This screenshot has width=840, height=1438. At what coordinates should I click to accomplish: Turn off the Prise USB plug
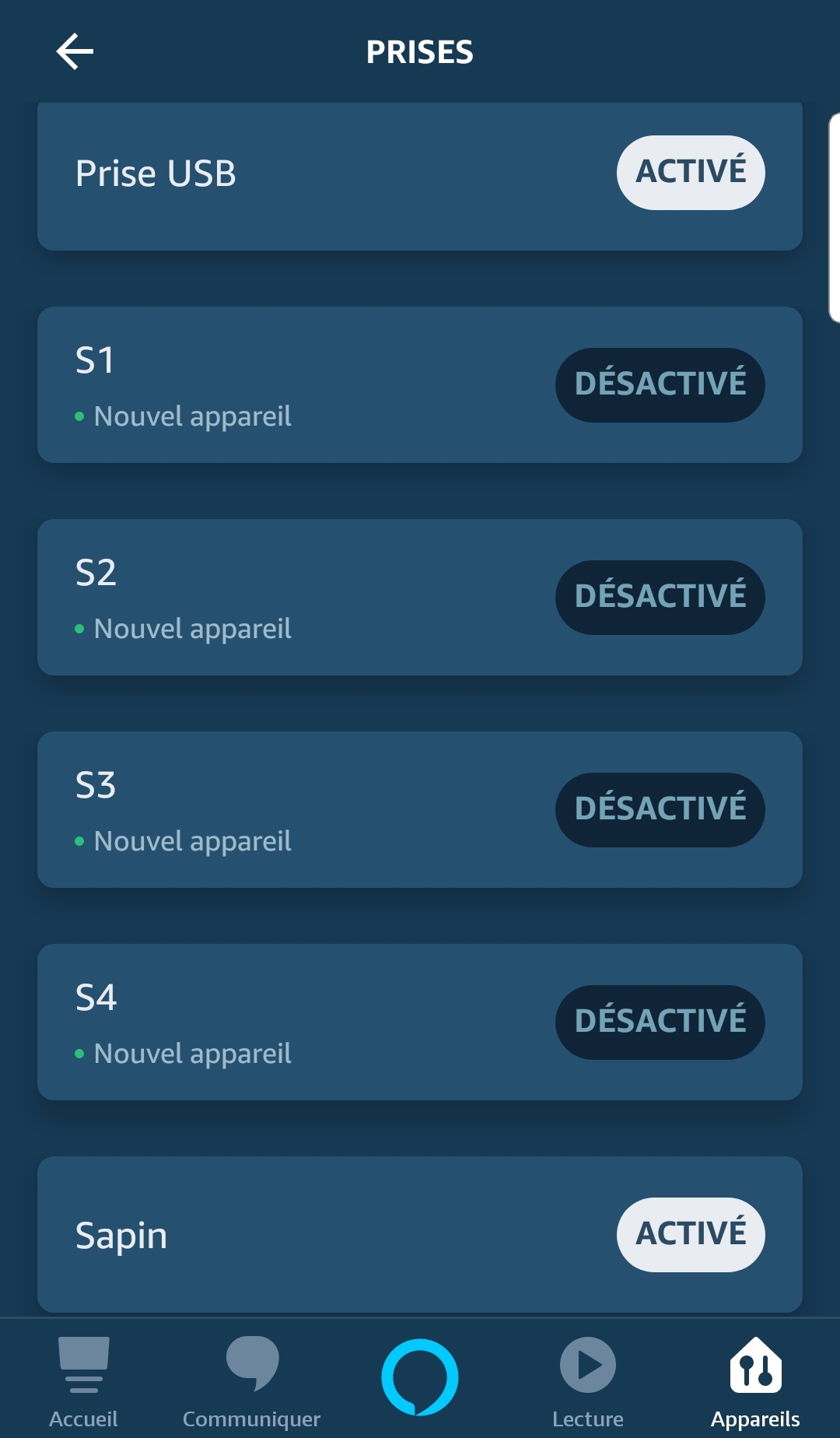coord(690,173)
